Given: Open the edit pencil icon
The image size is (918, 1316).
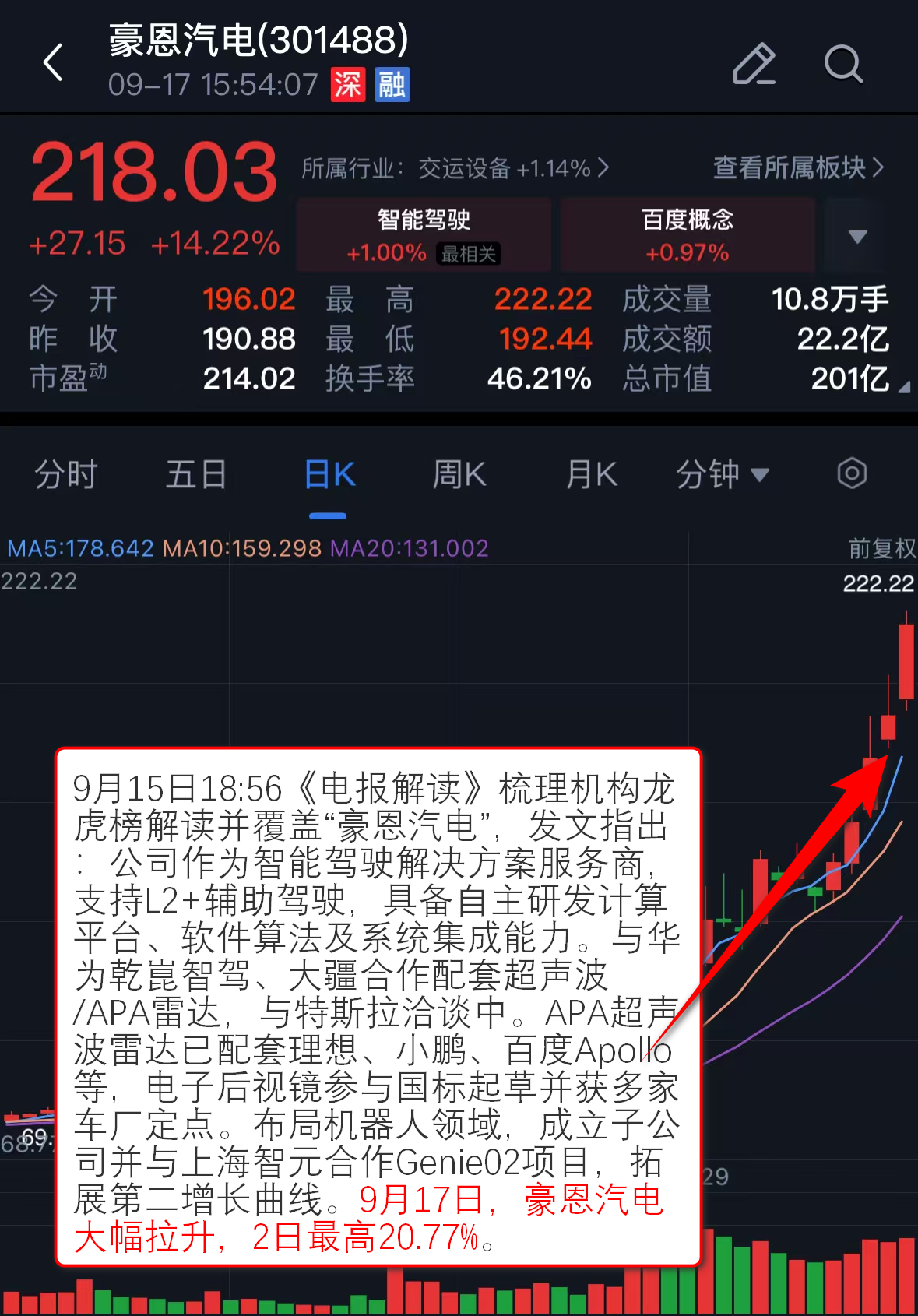Looking at the screenshot, I should coord(754,63).
